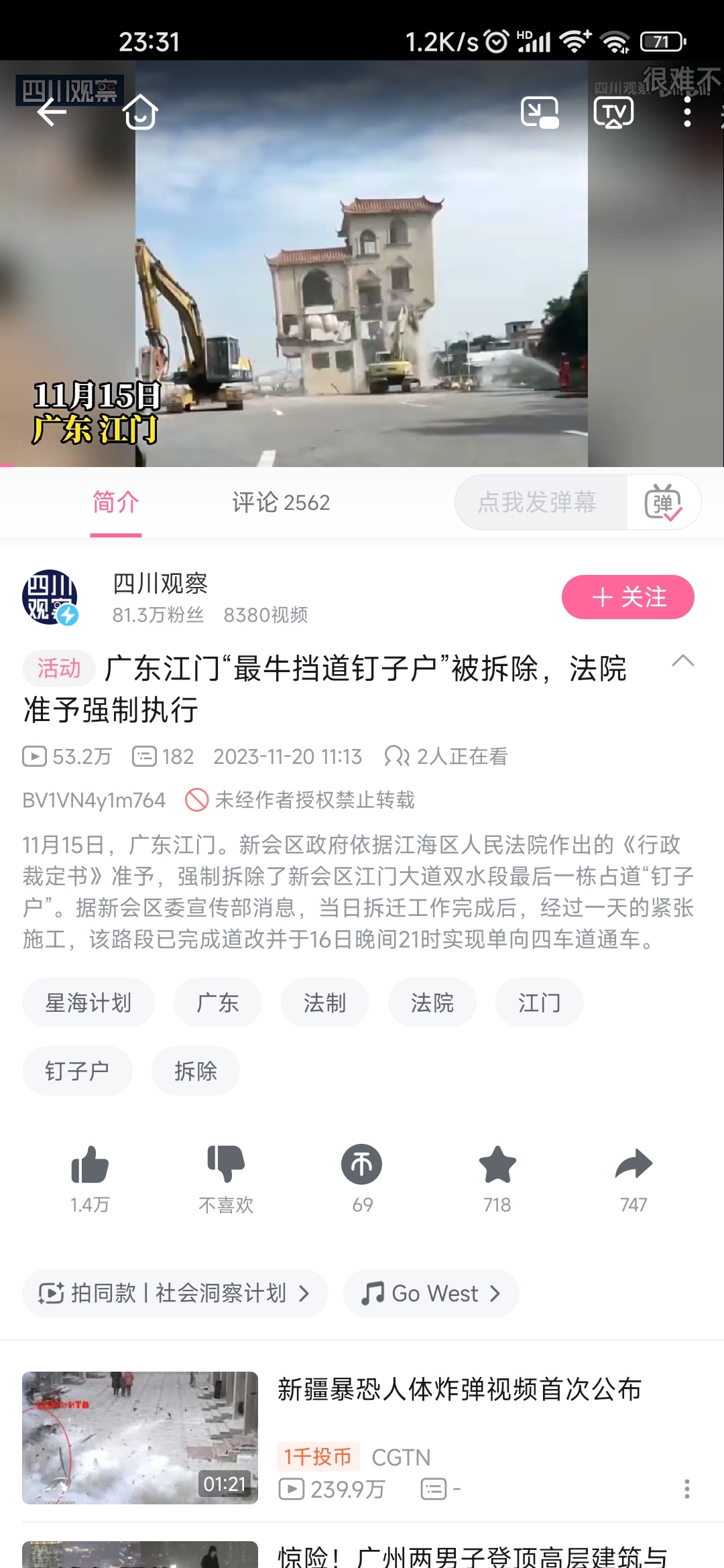
Task: Collapse the video description chevron
Action: [682, 661]
